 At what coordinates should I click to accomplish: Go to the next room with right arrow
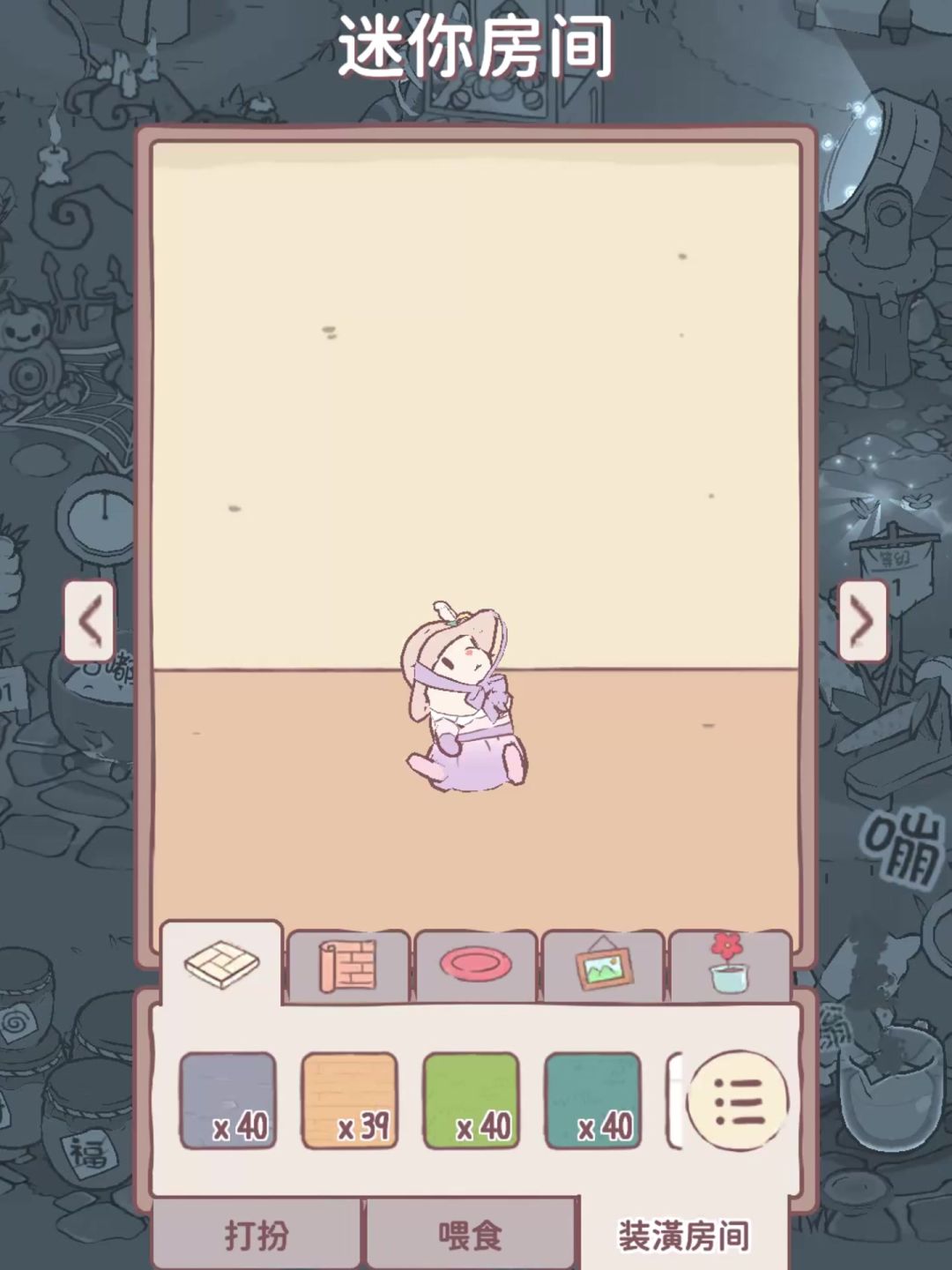pyautogui.click(x=862, y=621)
